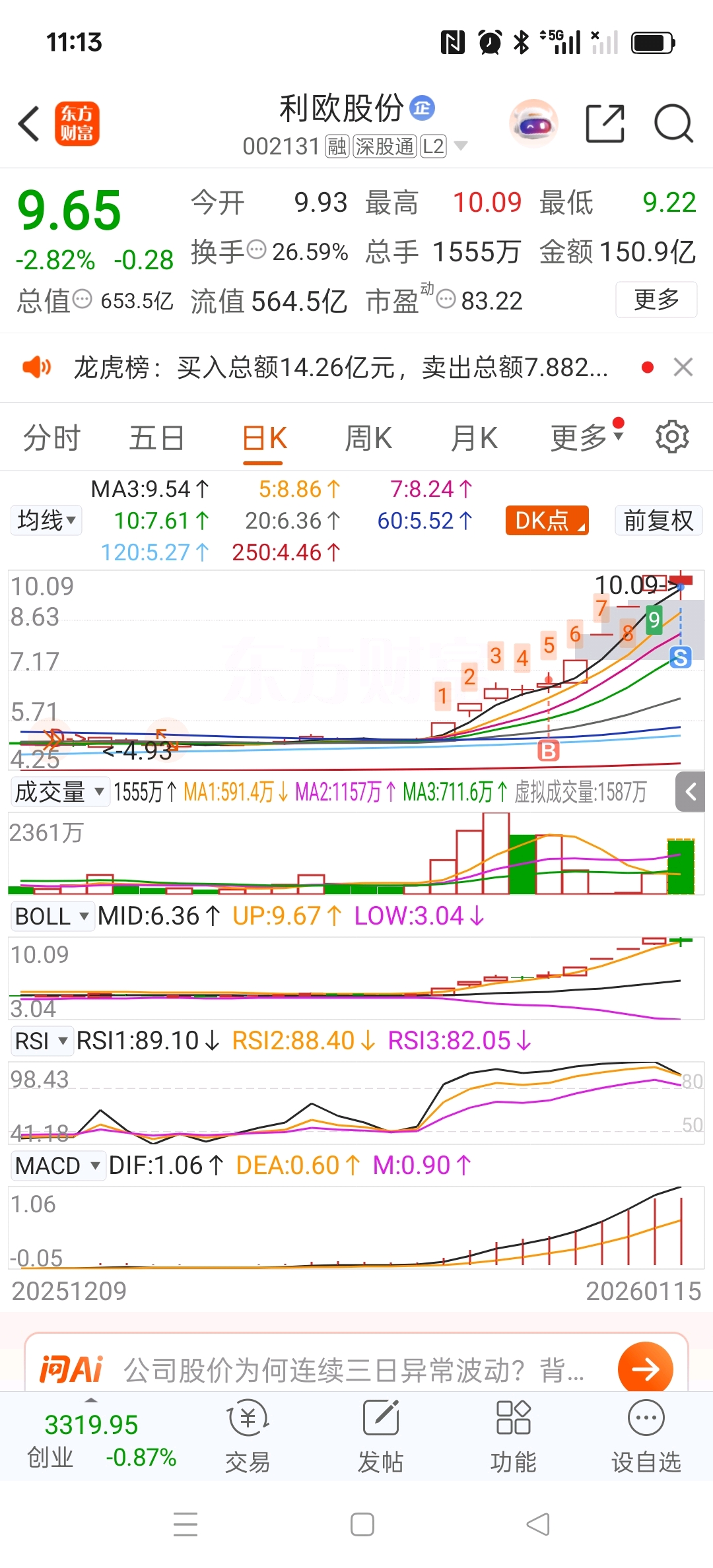
Task: Ask AI via the orange arrow button
Action: (645, 1369)
